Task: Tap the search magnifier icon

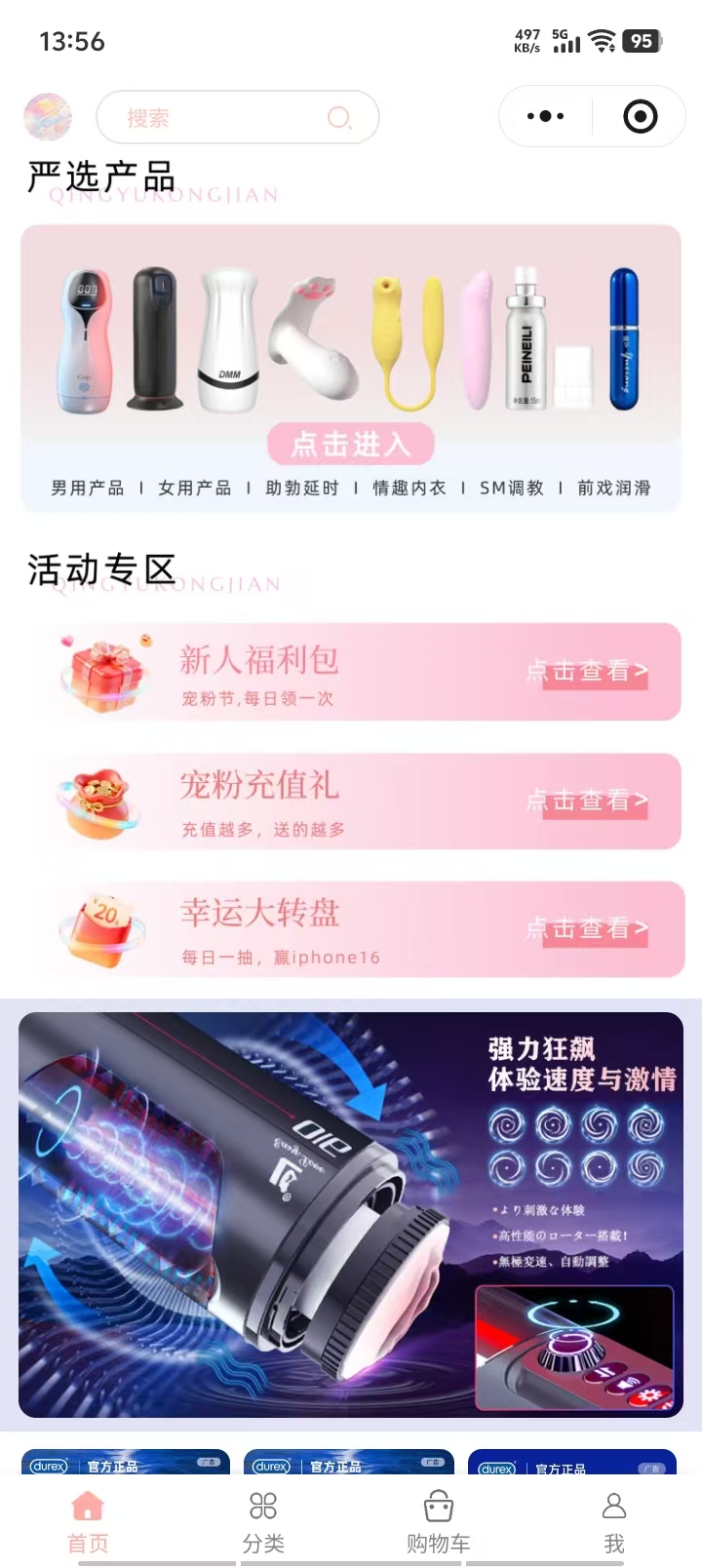Action: point(339,118)
